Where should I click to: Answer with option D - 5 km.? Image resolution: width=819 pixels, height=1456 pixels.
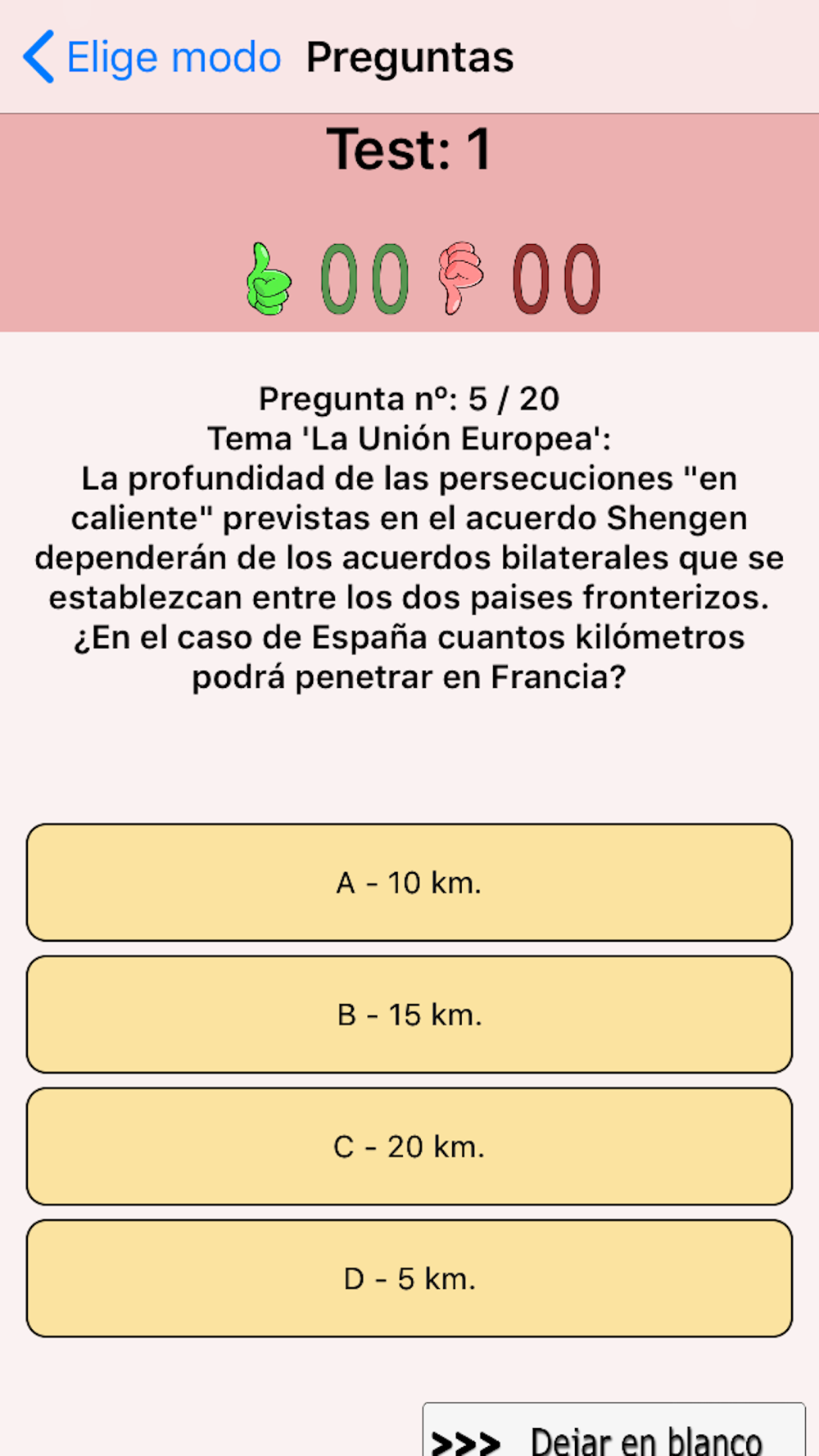[x=409, y=1278]
